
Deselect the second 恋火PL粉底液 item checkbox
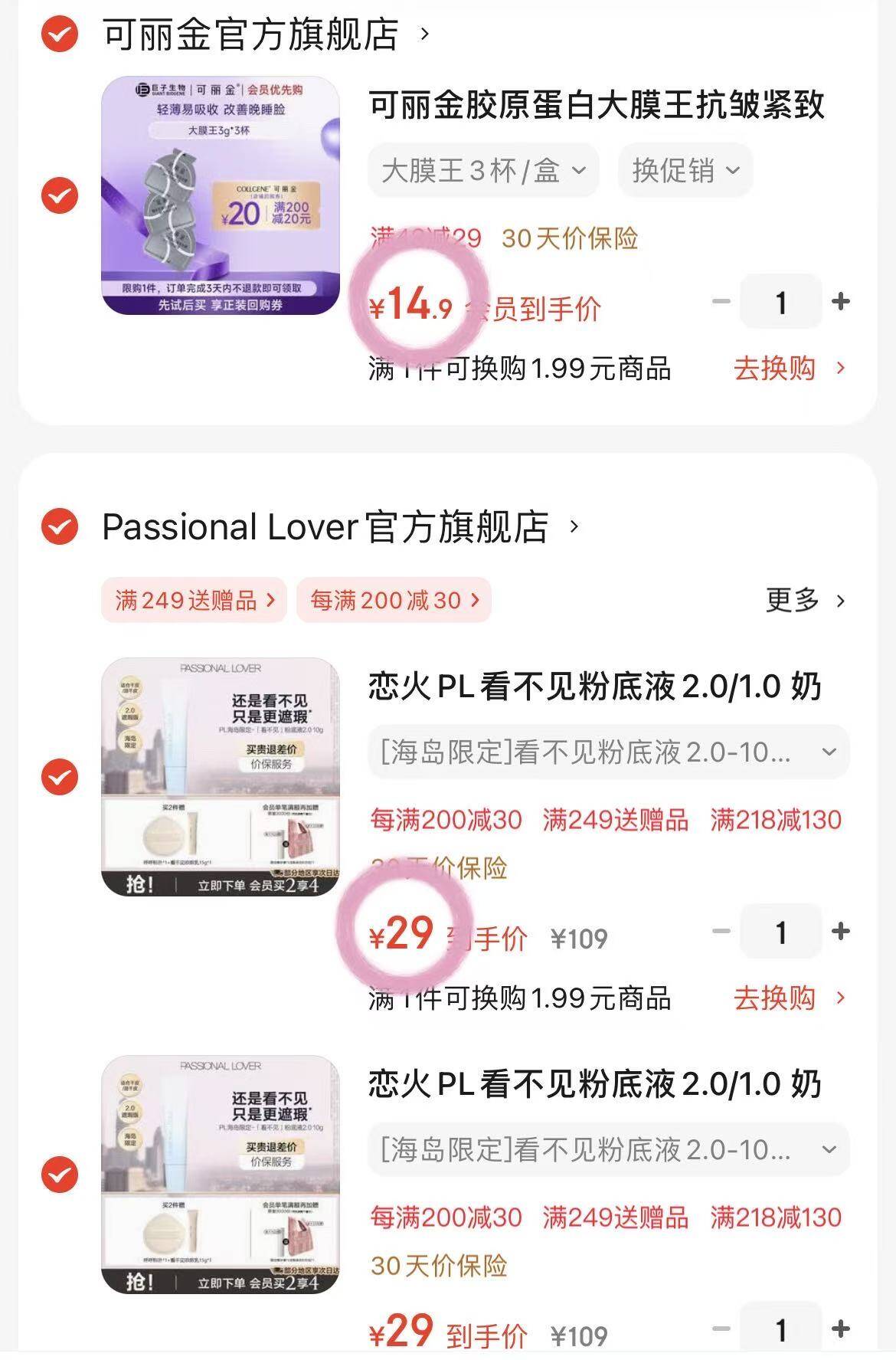pyautogui.click(x=60, y=1175)
